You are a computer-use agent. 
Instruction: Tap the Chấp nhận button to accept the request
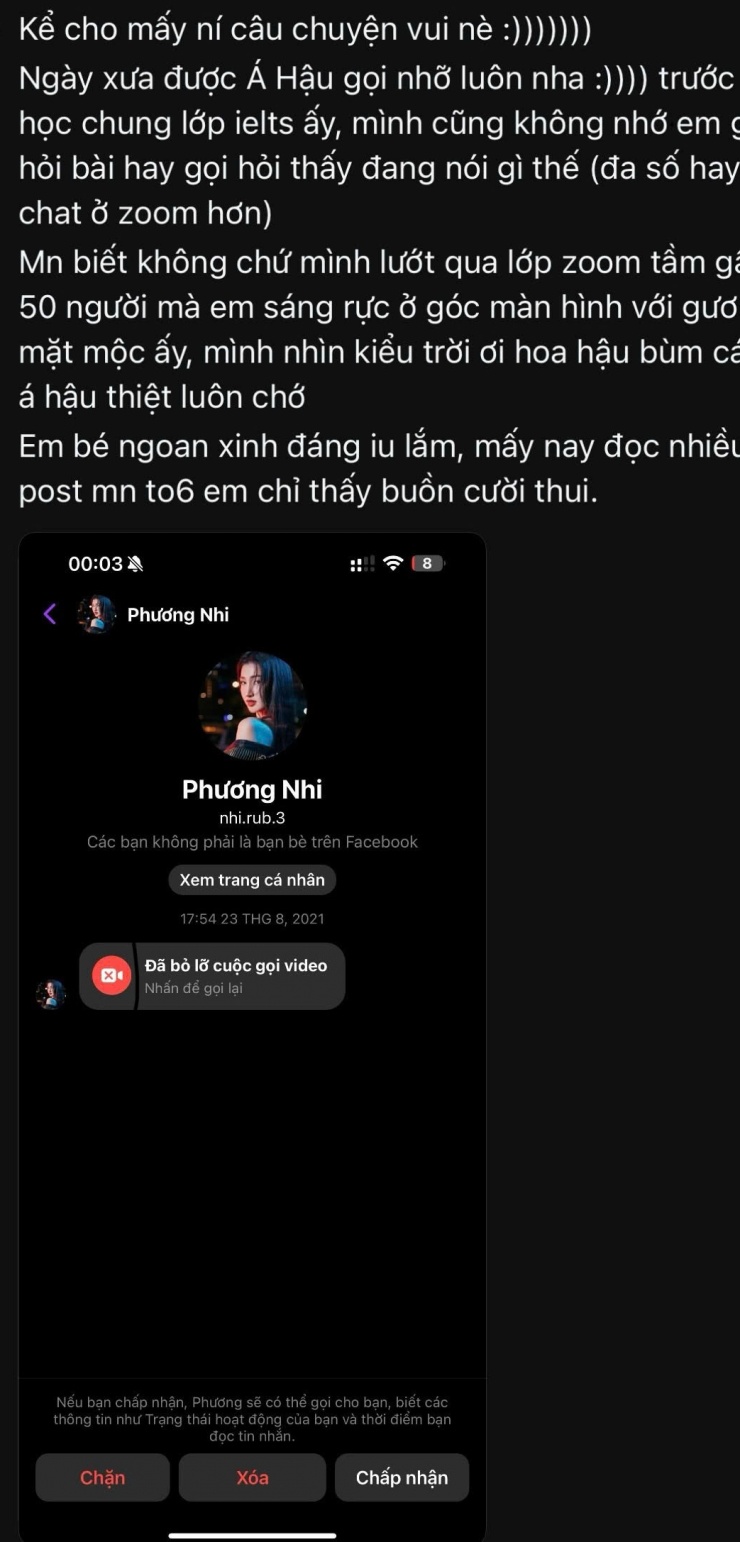[402, 1477]
